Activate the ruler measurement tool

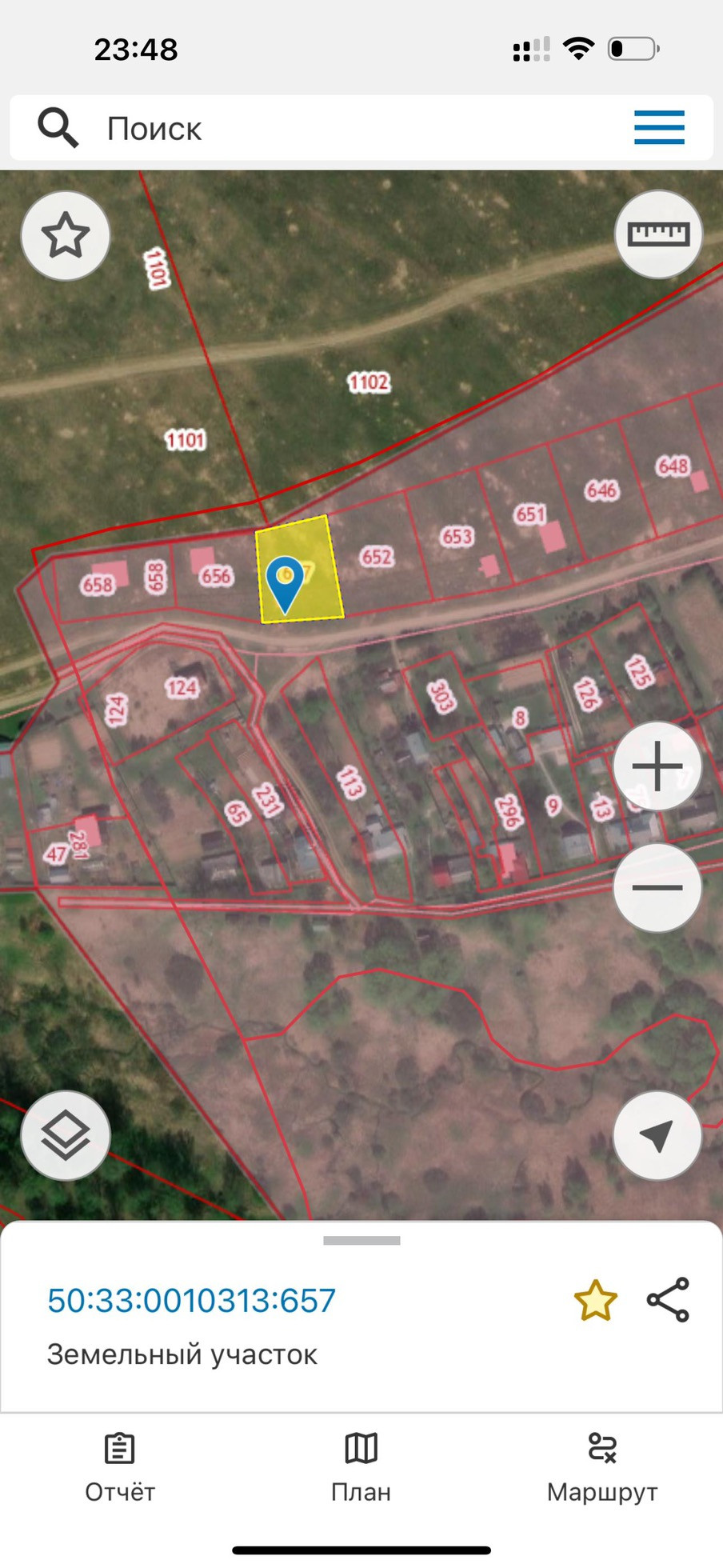pyautogui.click(x=657, y=234)
